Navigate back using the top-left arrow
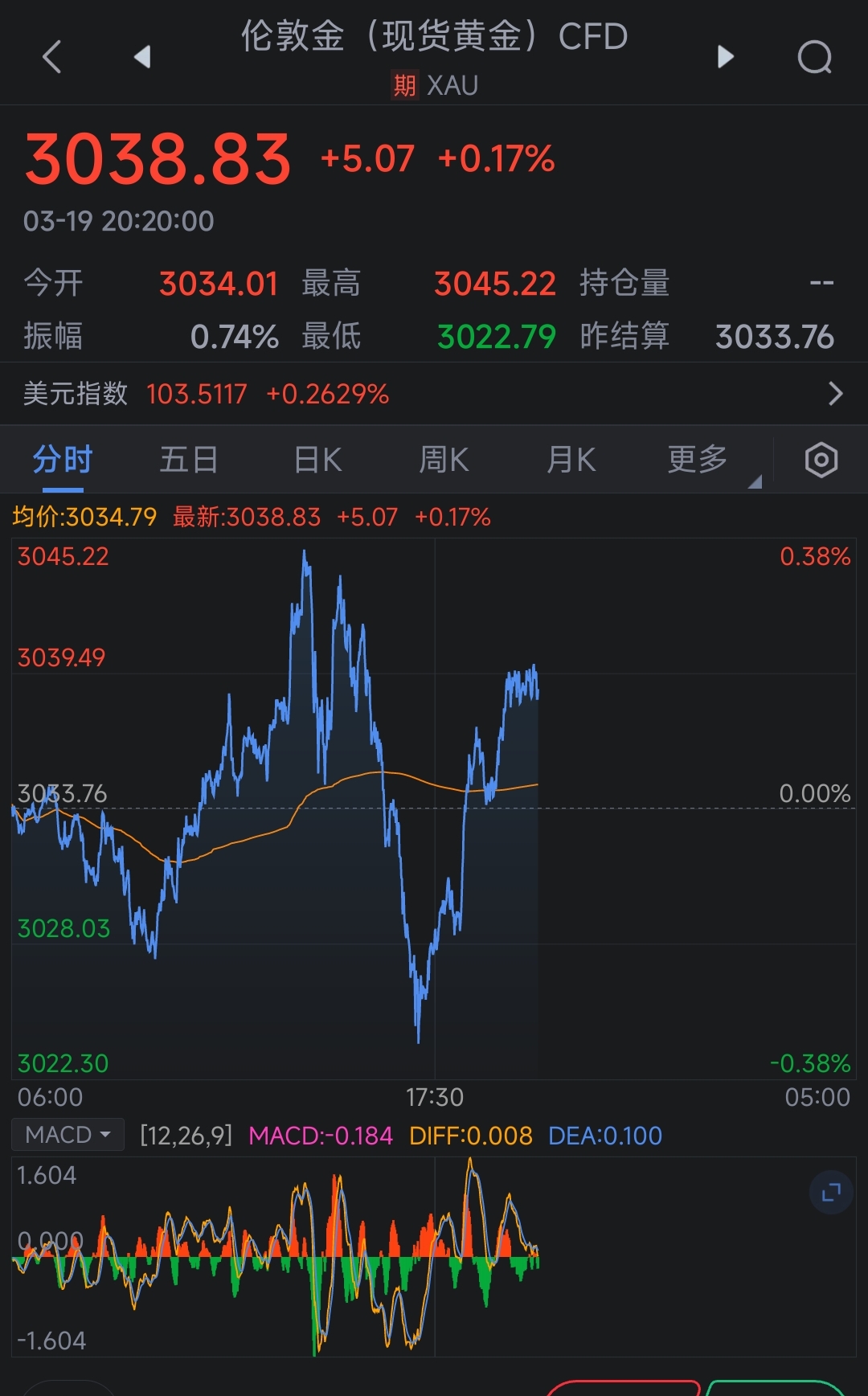868x1396 pixels. tap(51, 56)
